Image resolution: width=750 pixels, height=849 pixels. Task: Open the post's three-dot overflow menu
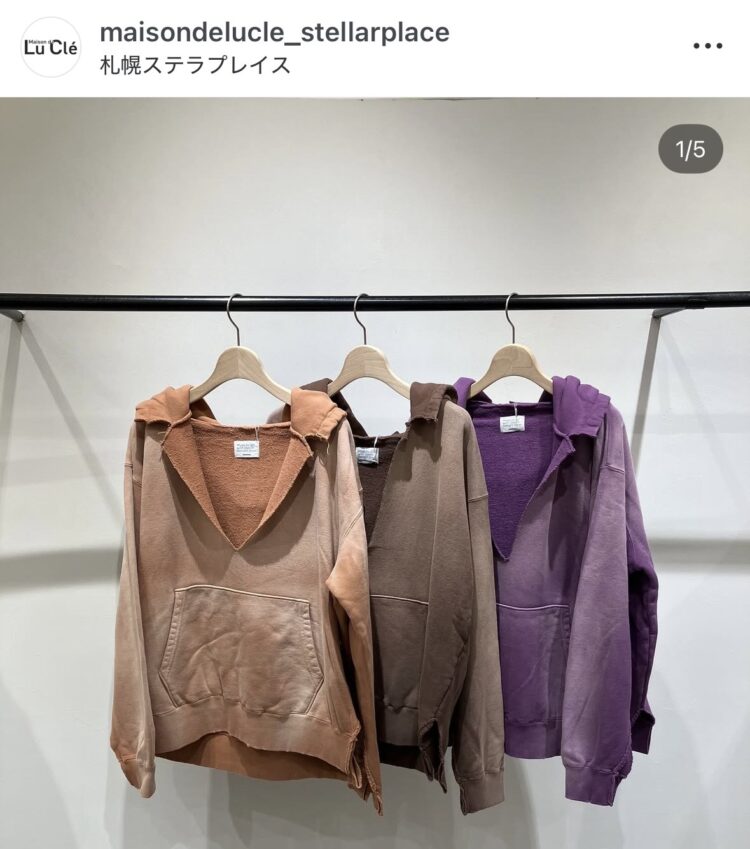707,46
